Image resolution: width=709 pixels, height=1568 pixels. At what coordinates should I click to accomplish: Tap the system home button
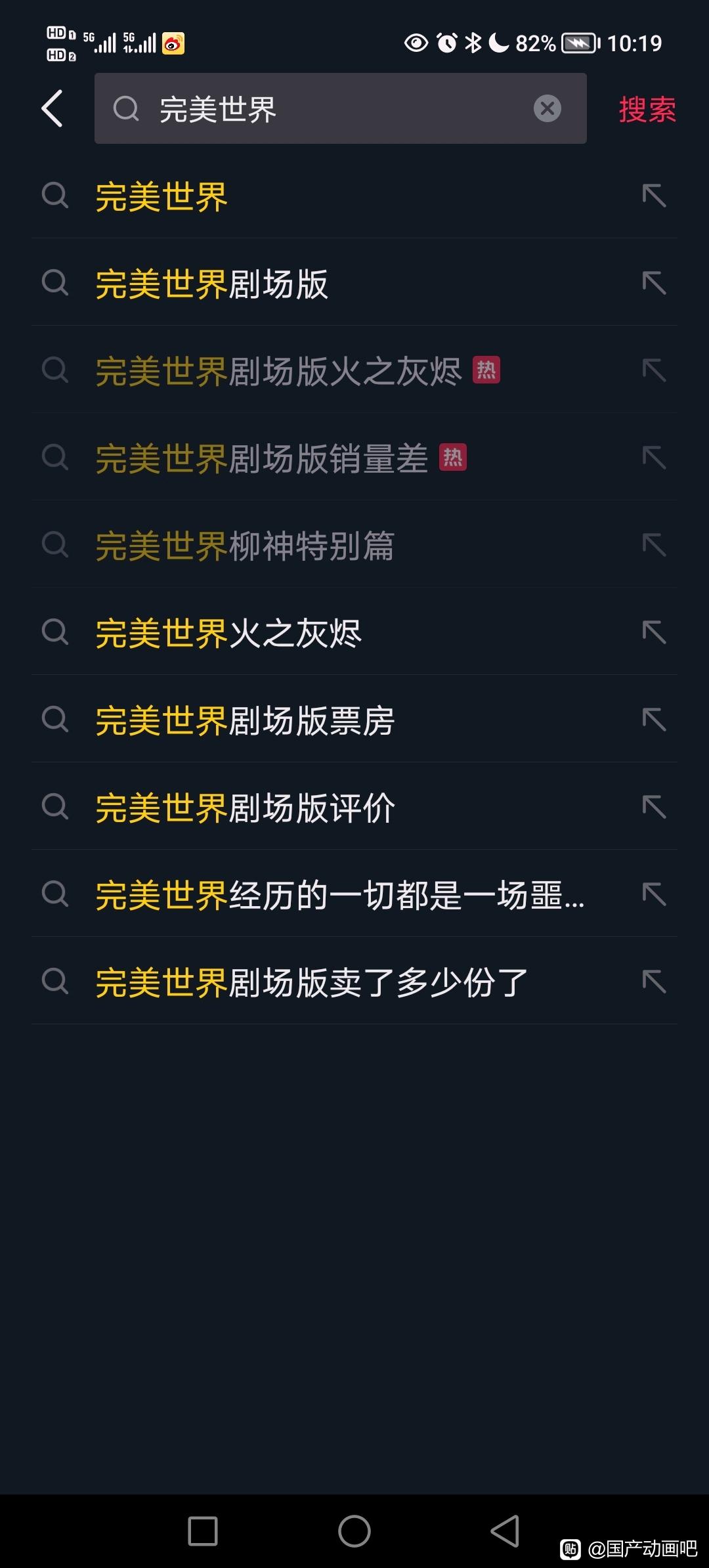[x=354, y=1531]
